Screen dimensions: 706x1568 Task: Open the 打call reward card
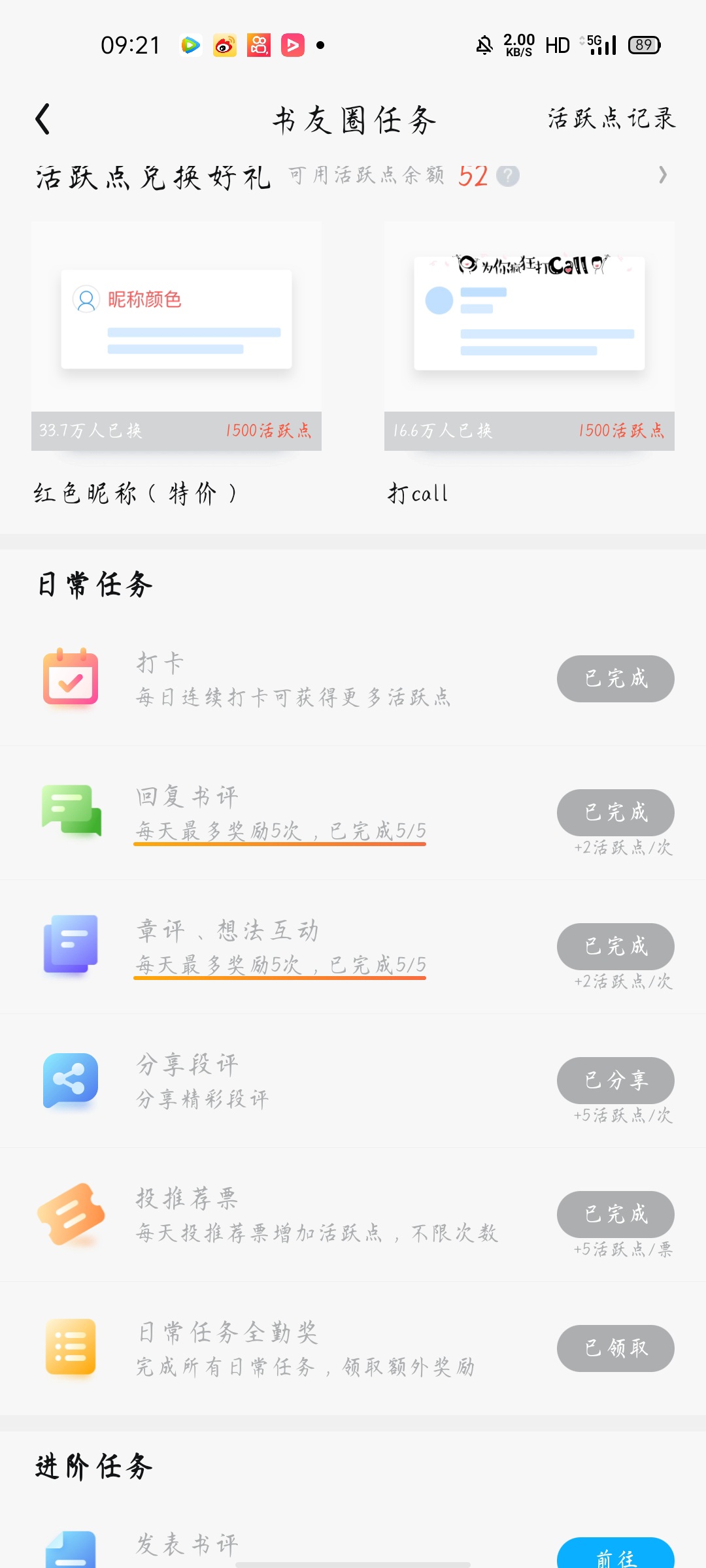(529, 336)
